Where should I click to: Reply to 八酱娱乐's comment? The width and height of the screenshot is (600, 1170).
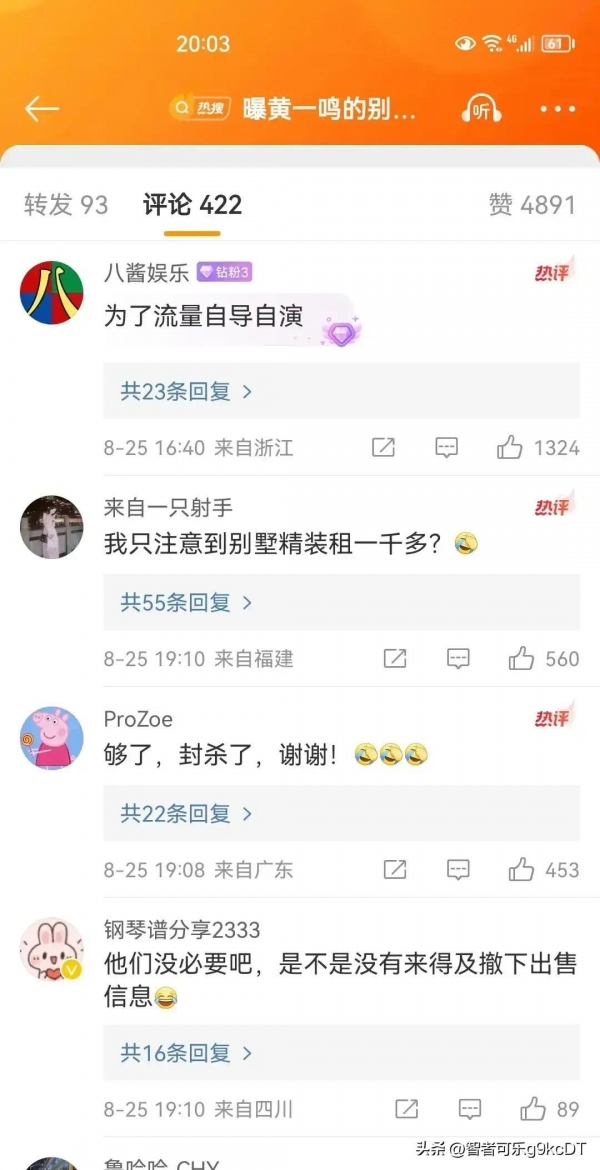446,448
